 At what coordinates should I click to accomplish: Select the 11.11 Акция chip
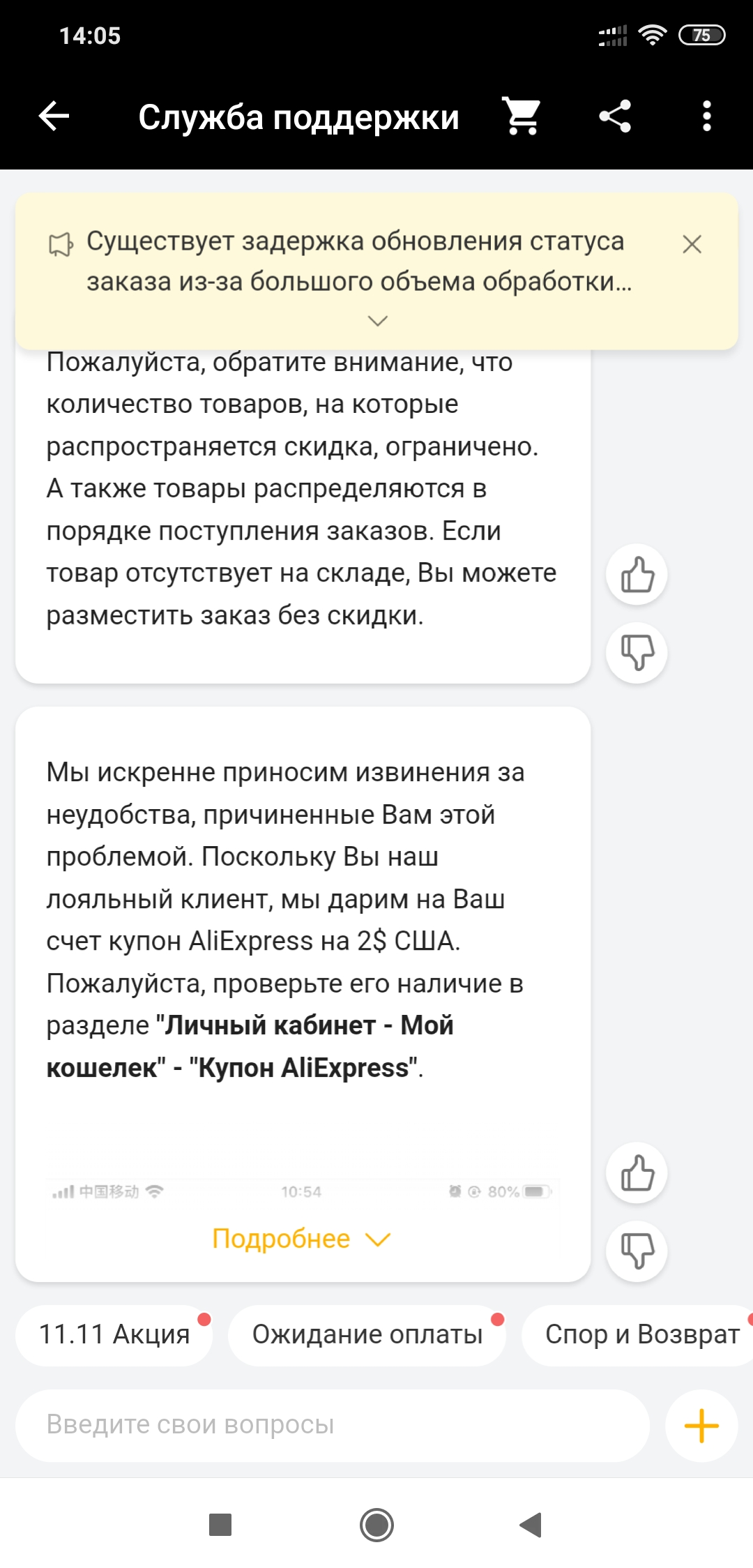coord(114,1334)
